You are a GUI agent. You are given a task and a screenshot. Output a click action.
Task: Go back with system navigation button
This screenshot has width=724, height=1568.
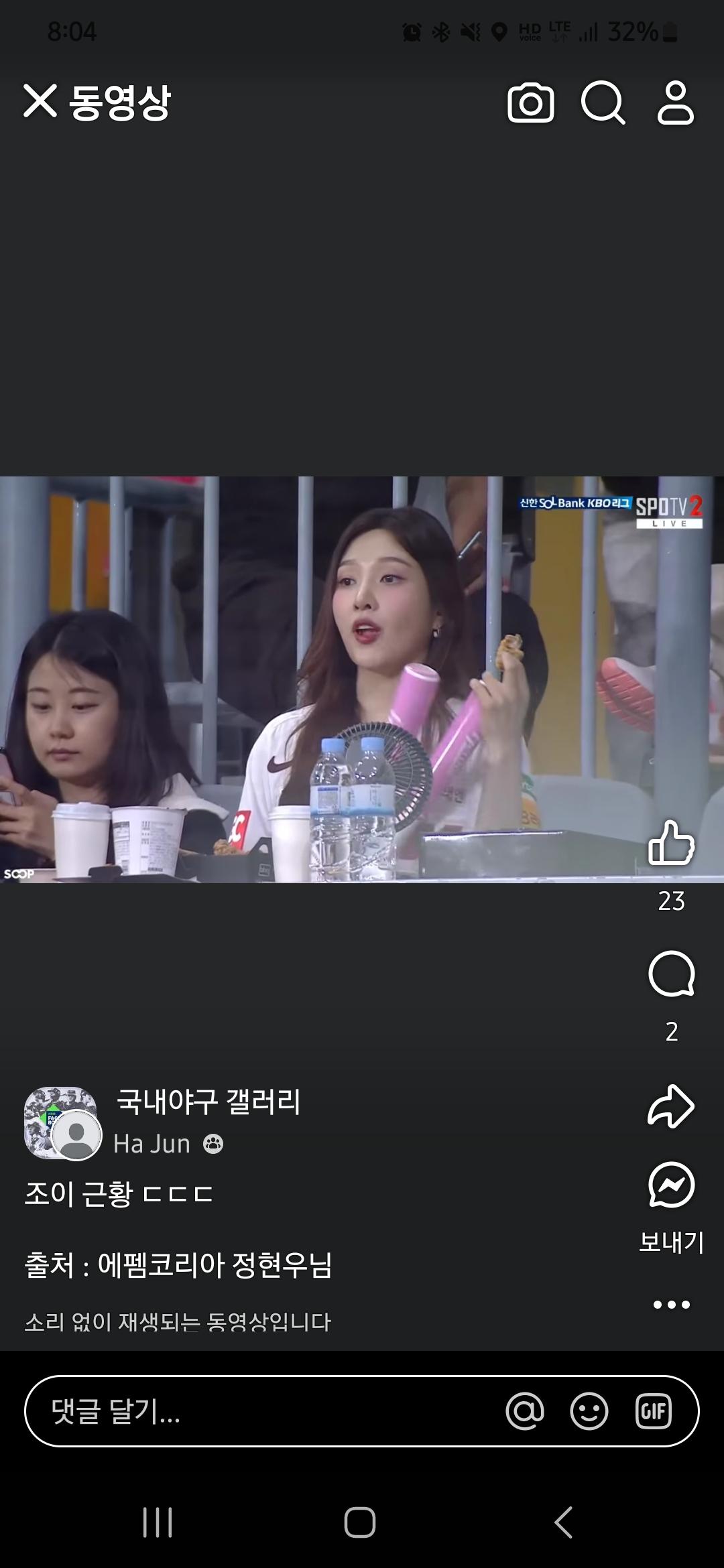coord(564,1522)
